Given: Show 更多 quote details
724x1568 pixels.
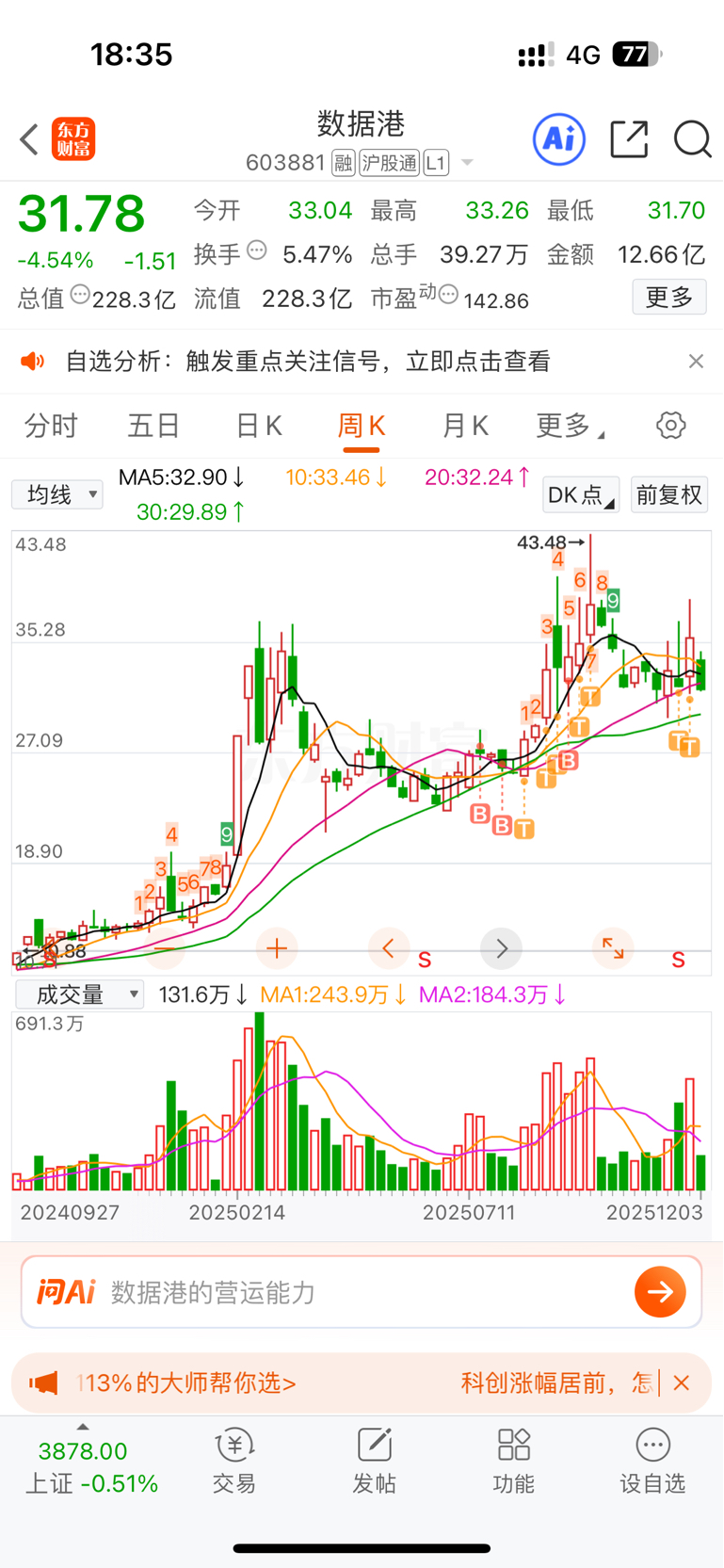Looking at the screenshot, I should point(668,298).
